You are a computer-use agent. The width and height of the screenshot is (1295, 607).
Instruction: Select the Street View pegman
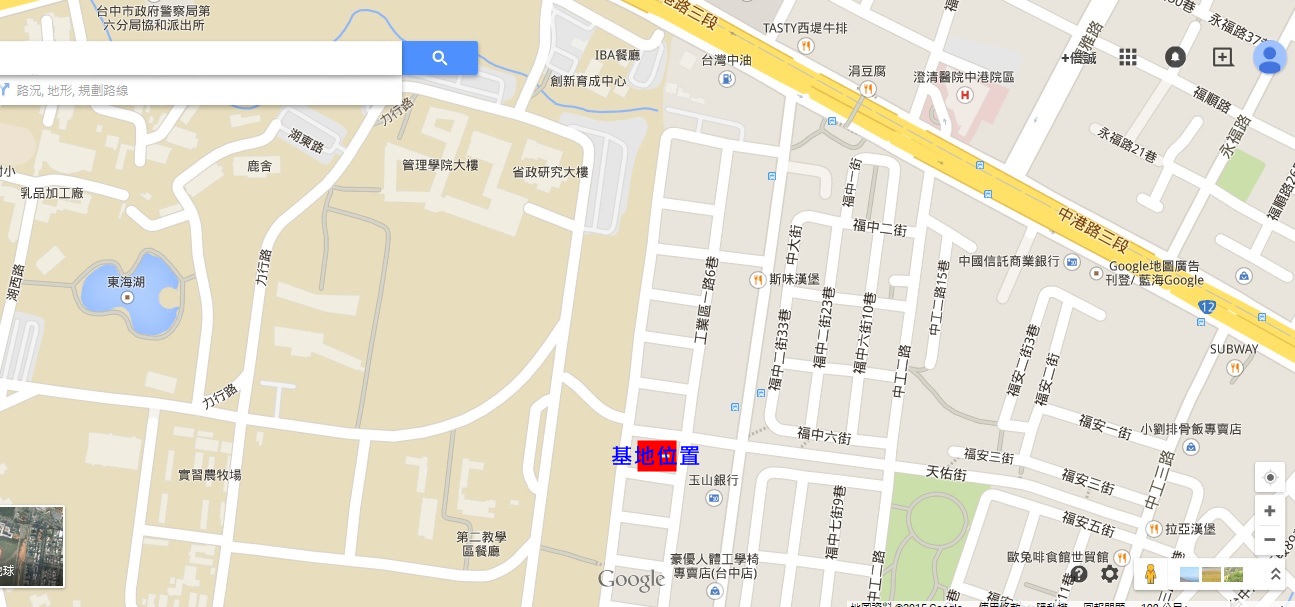point(1150,574)
